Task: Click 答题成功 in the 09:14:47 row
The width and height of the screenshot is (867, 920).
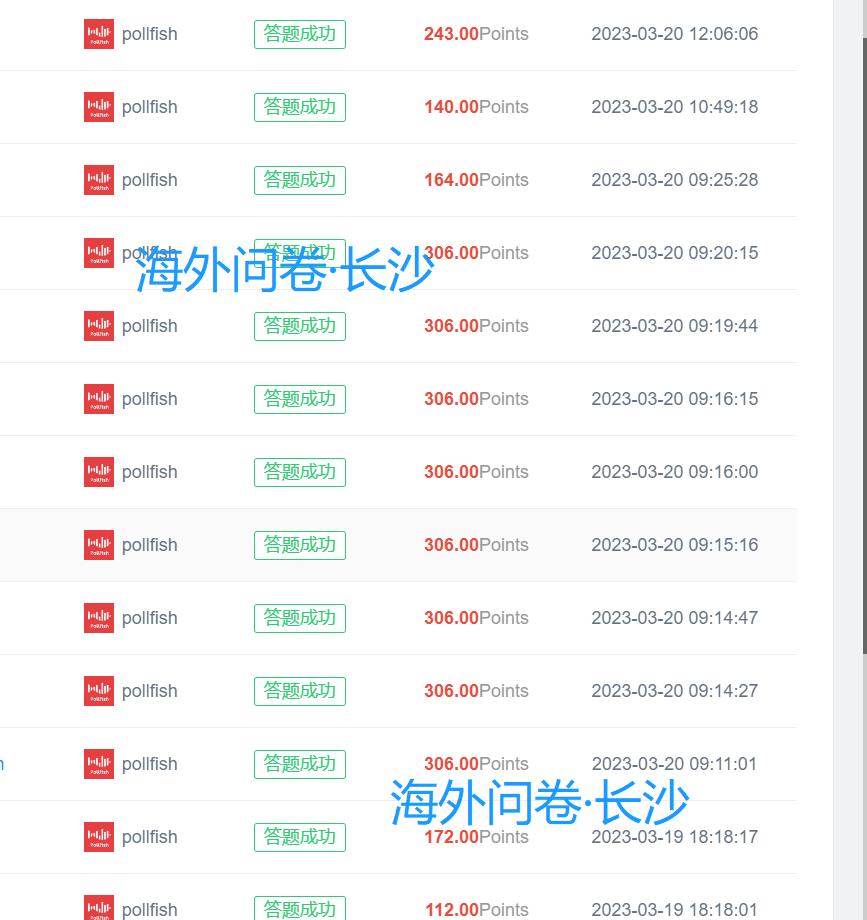Action: click(x=299, y=618)
